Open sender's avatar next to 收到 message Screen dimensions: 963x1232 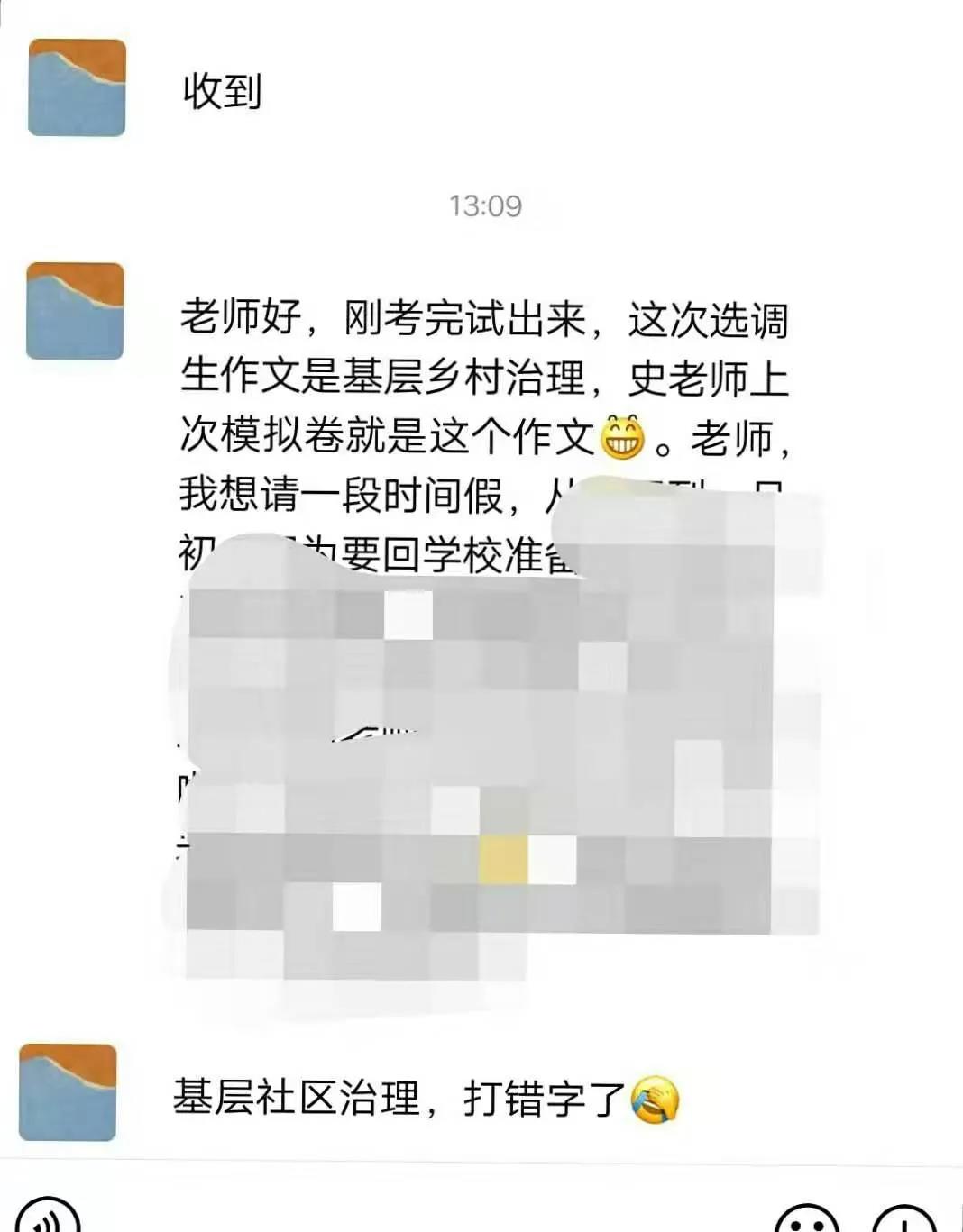(x=77, y=88)
